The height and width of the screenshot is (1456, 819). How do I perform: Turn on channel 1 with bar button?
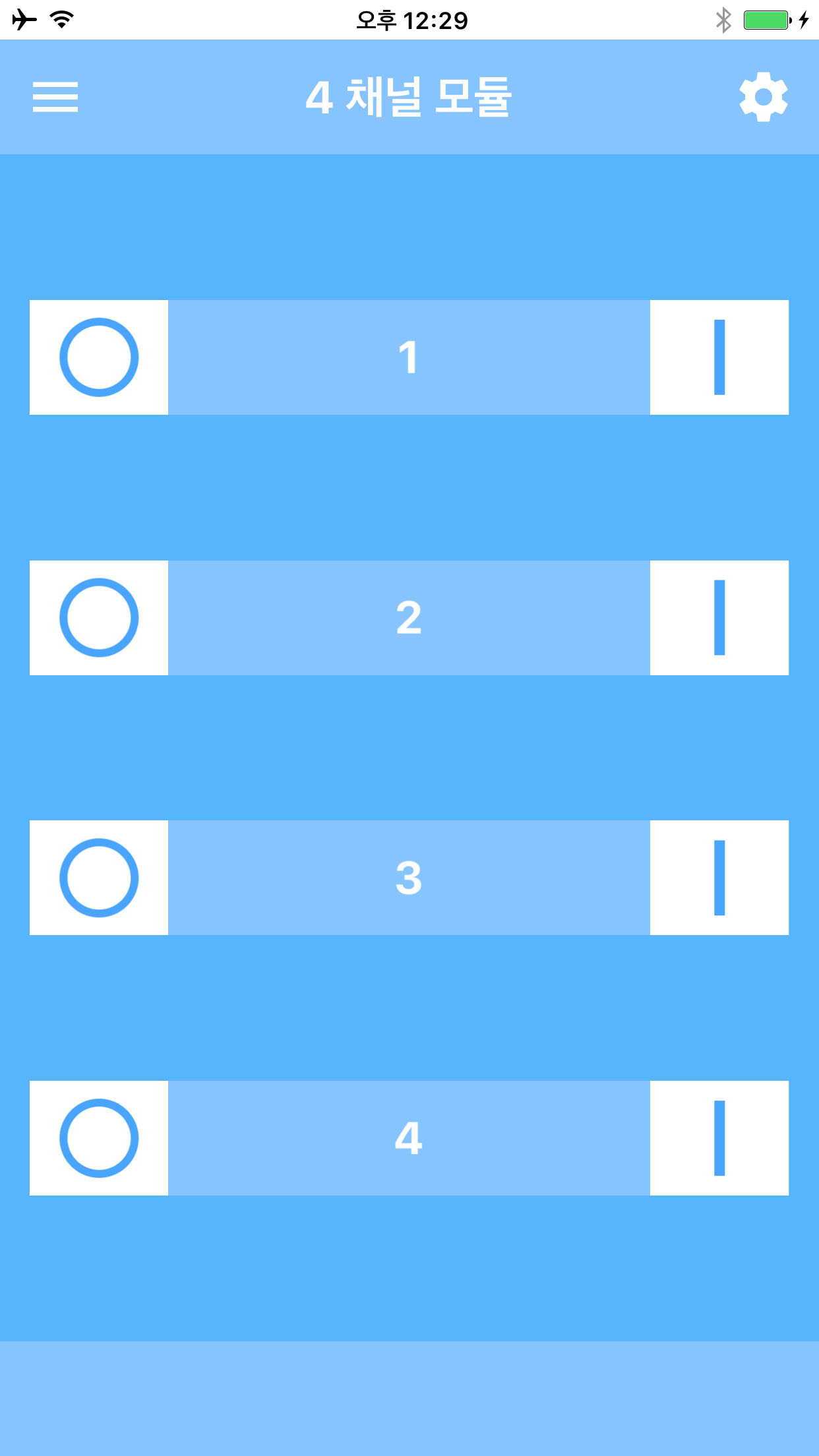[719, 357]
